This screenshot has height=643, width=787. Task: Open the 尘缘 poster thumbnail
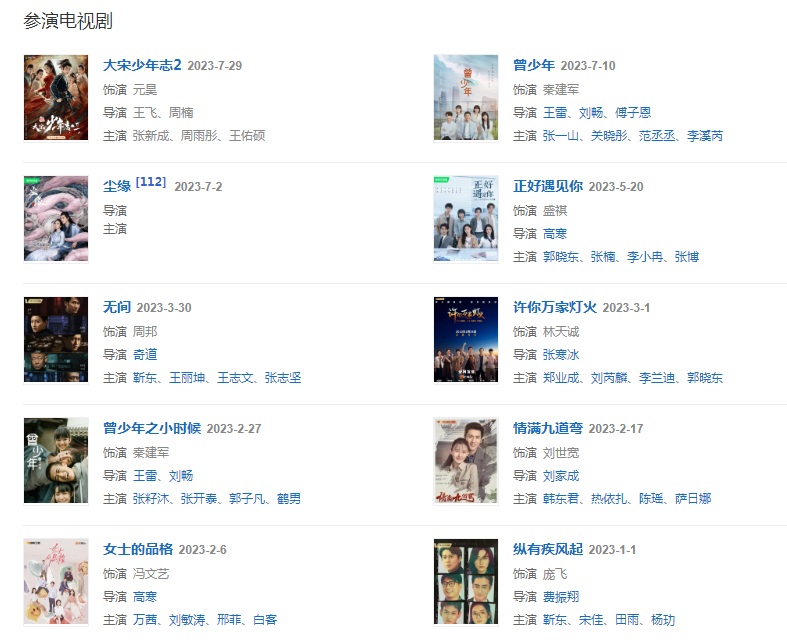click(56, 219)
